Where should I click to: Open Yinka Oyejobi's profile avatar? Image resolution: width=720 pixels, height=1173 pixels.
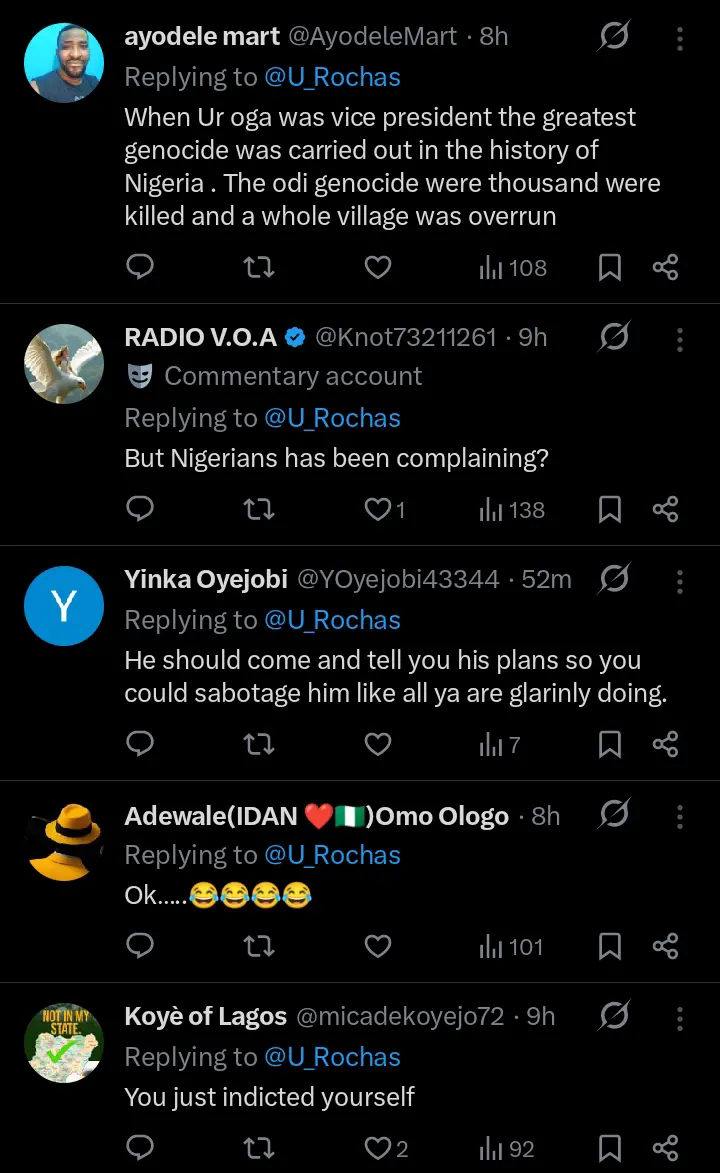64,606
